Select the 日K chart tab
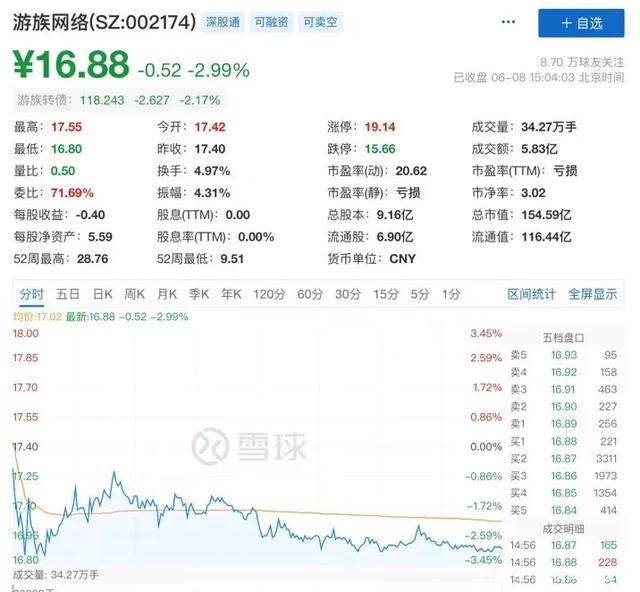 tap(103, 294)
